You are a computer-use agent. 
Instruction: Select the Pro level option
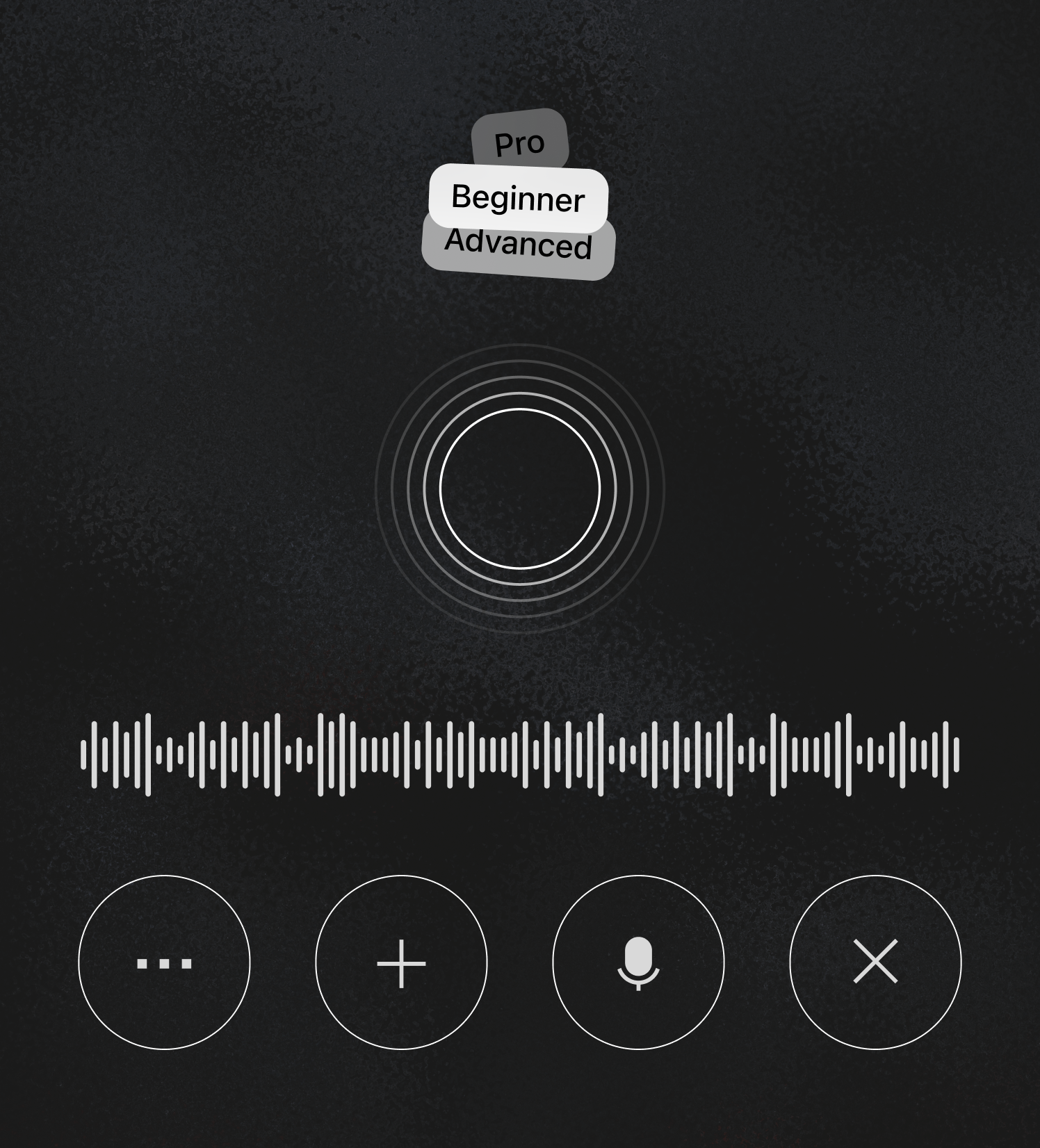click(x=519, y=141)
